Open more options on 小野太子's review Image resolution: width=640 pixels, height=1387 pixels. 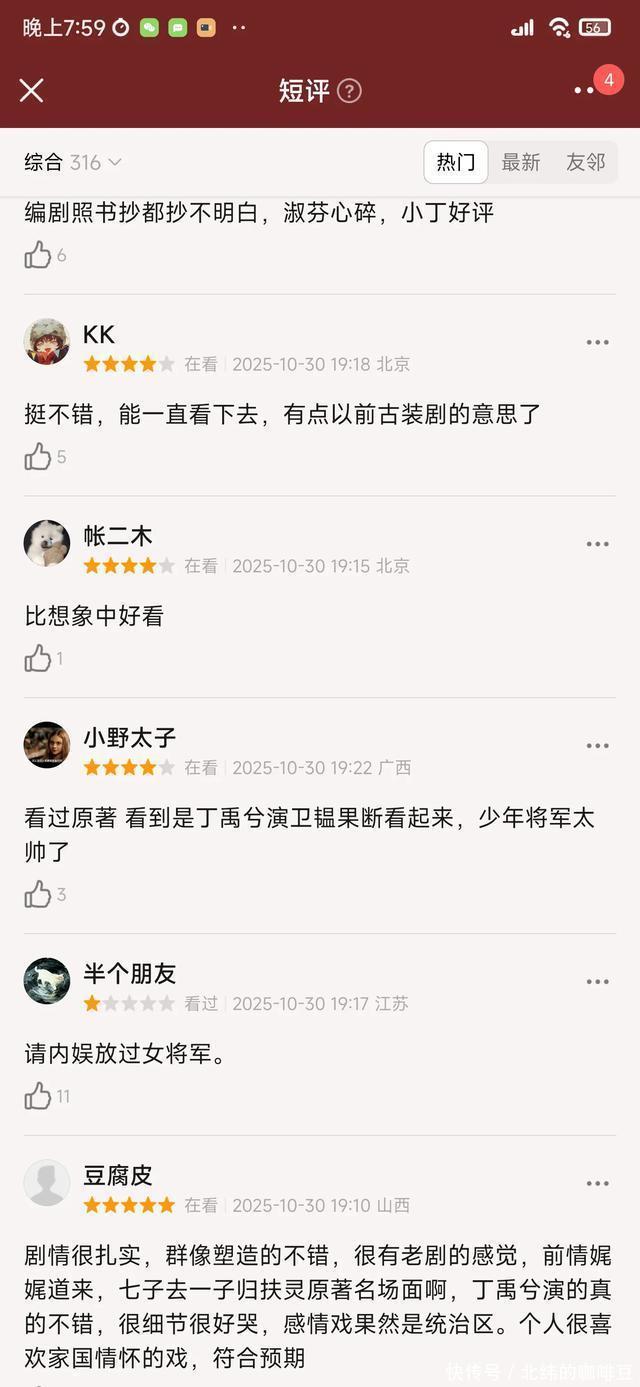coord(598,746)
